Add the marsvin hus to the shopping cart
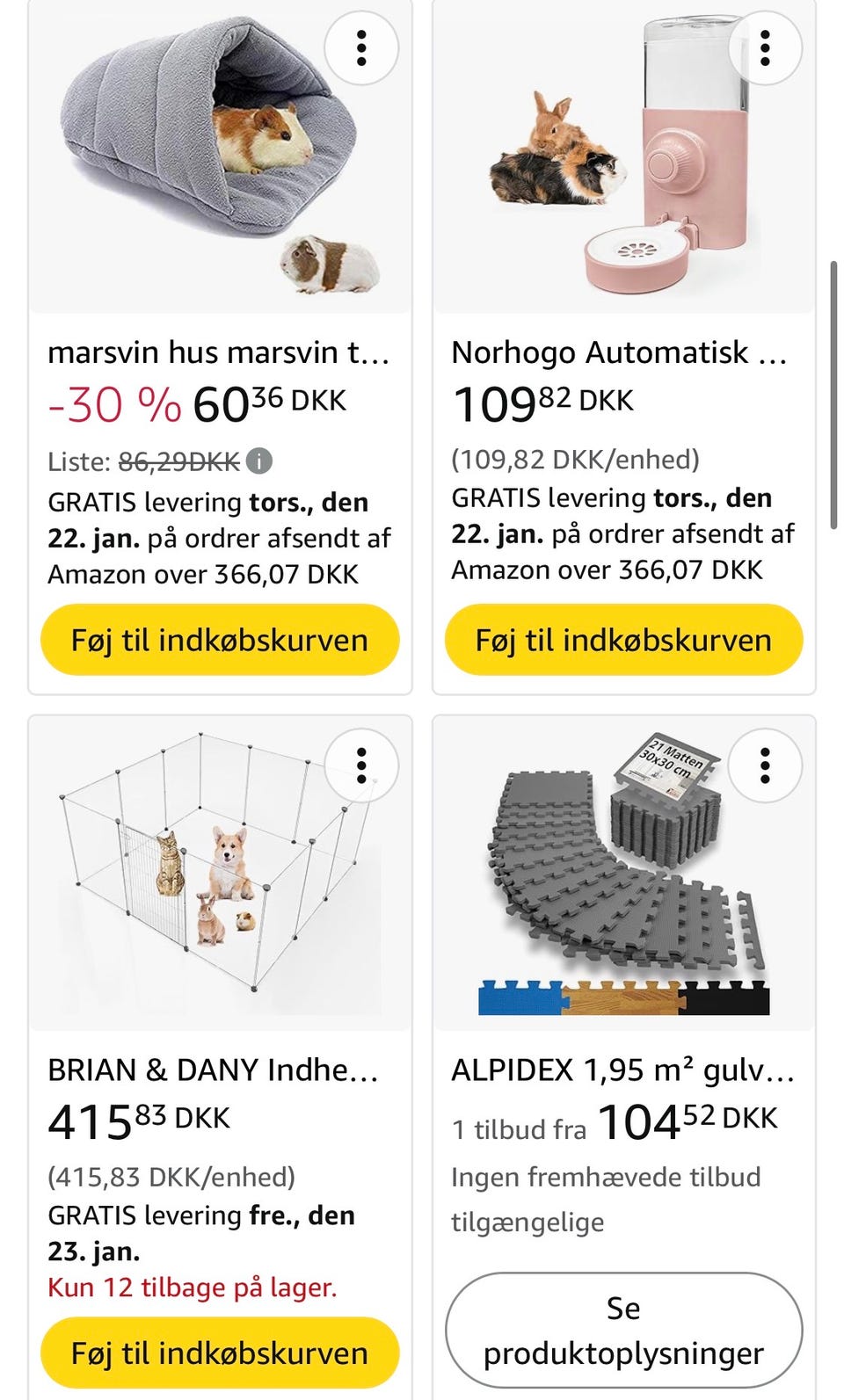 click(x=220, y=639)
